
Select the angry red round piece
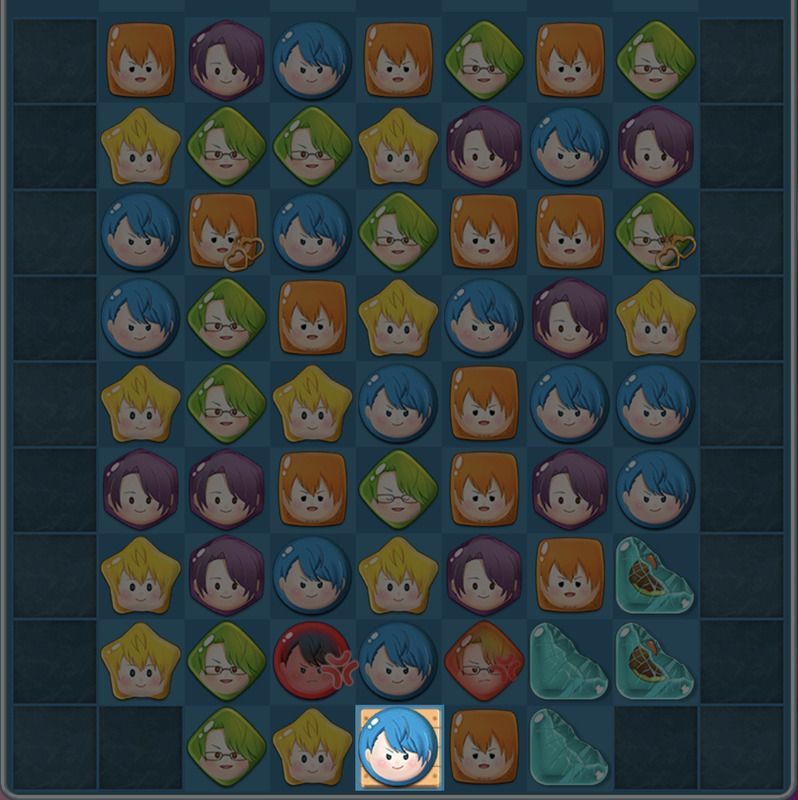click(x=312, y=661)
